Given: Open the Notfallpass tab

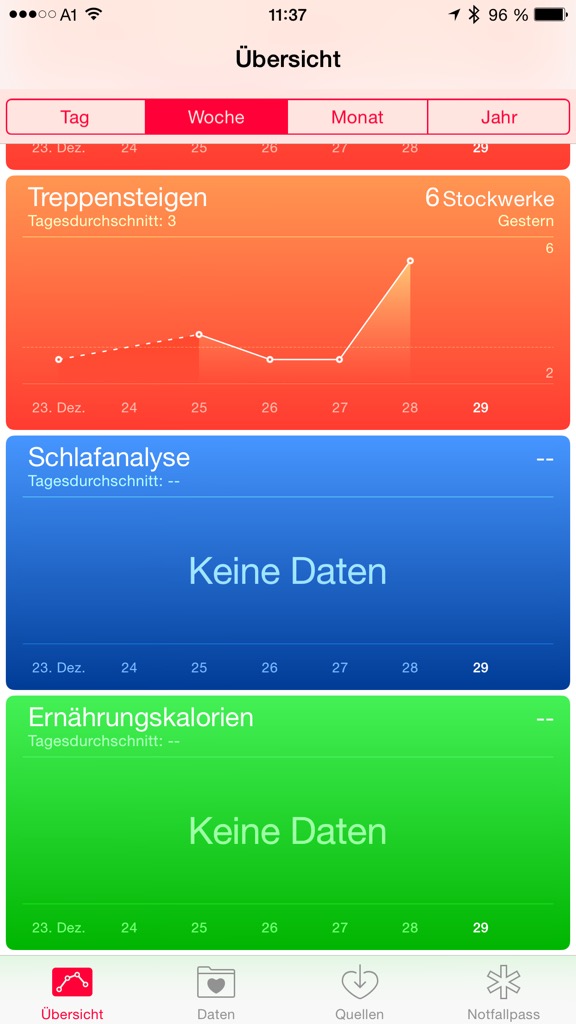Looking at the screenshot, I should (504, 993).
